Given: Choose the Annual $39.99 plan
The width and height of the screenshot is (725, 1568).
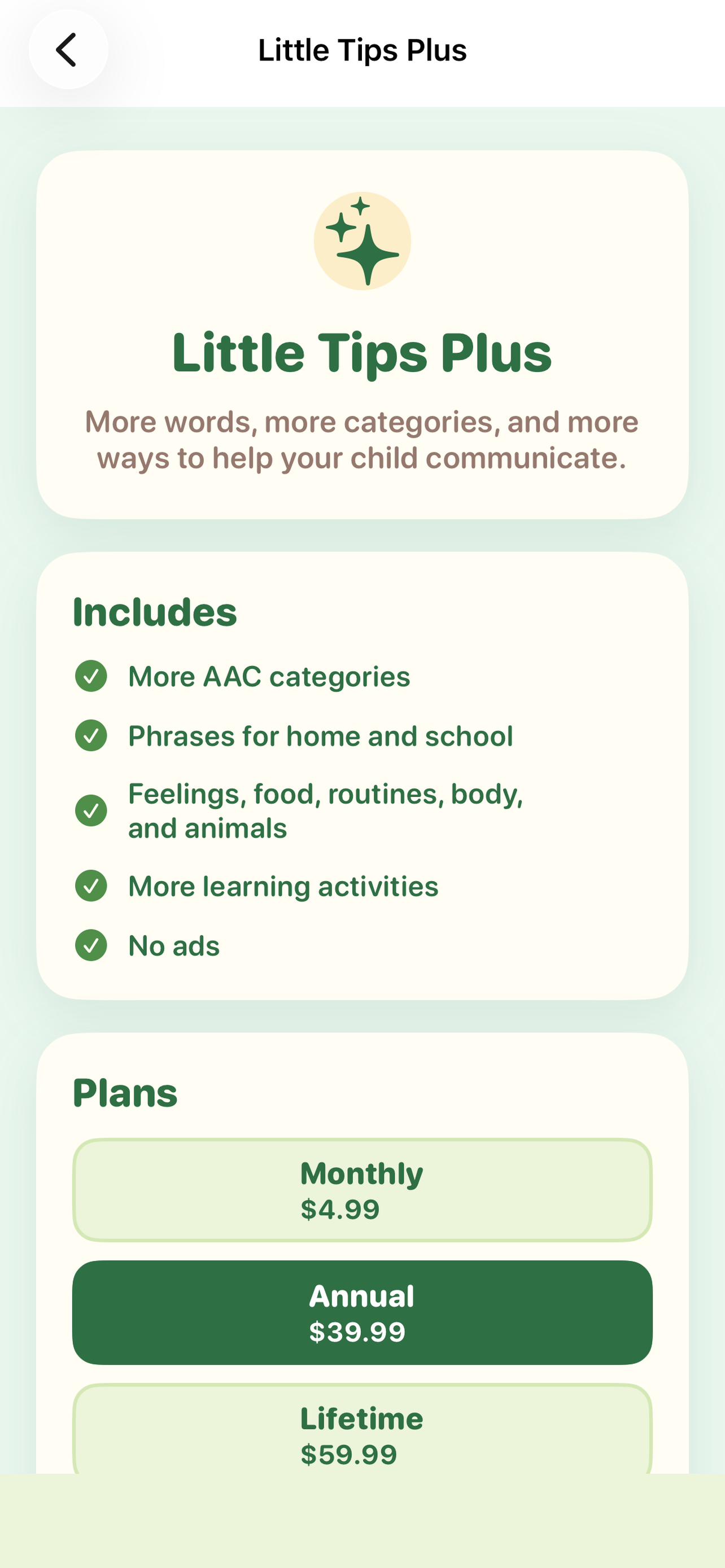Looking at the screenshot, I should (362, 1312).
